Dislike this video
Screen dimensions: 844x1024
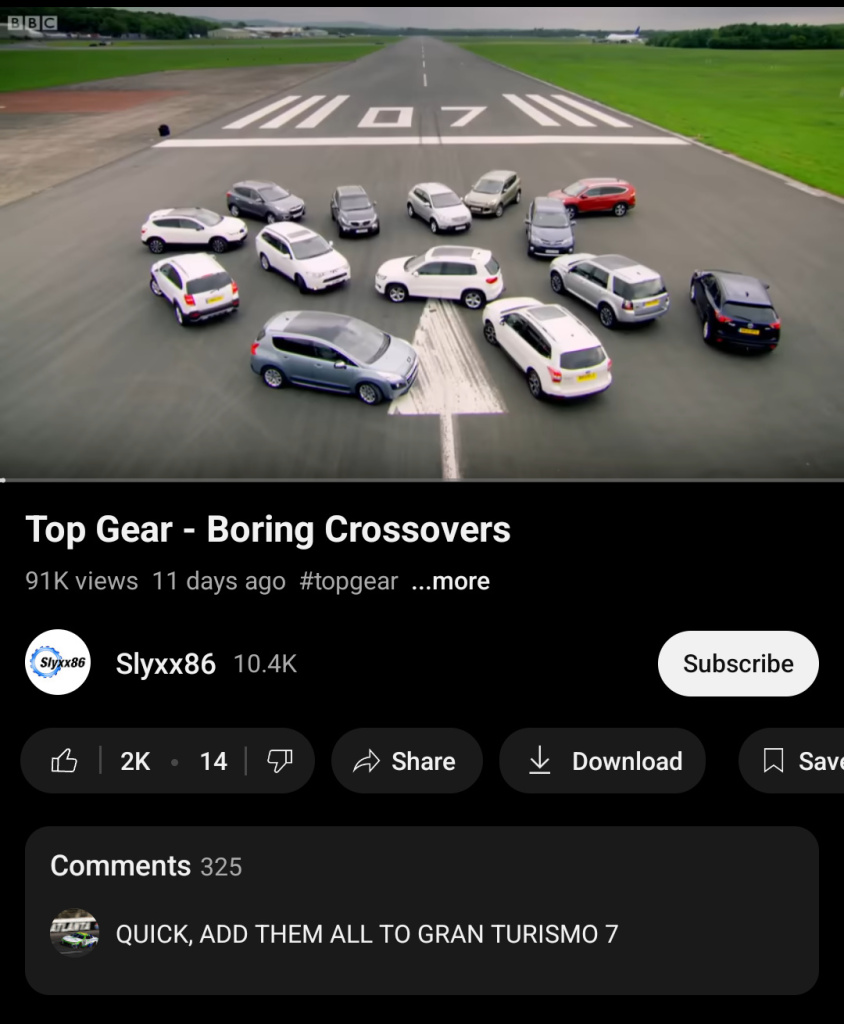(280, 761)
